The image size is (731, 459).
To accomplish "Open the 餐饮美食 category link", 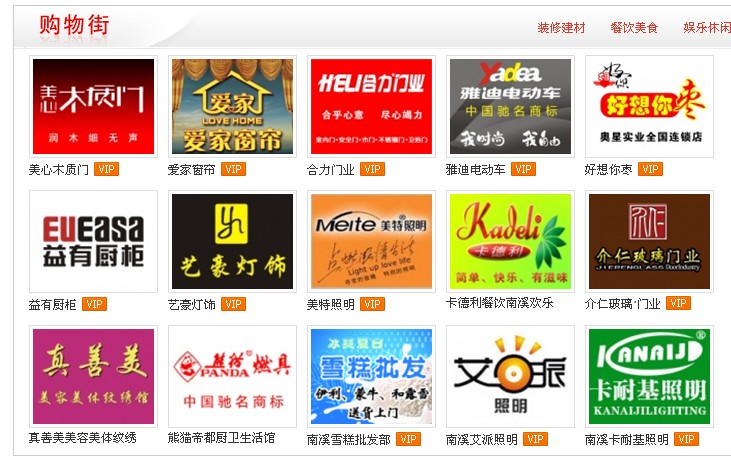I will click(634, 28).
